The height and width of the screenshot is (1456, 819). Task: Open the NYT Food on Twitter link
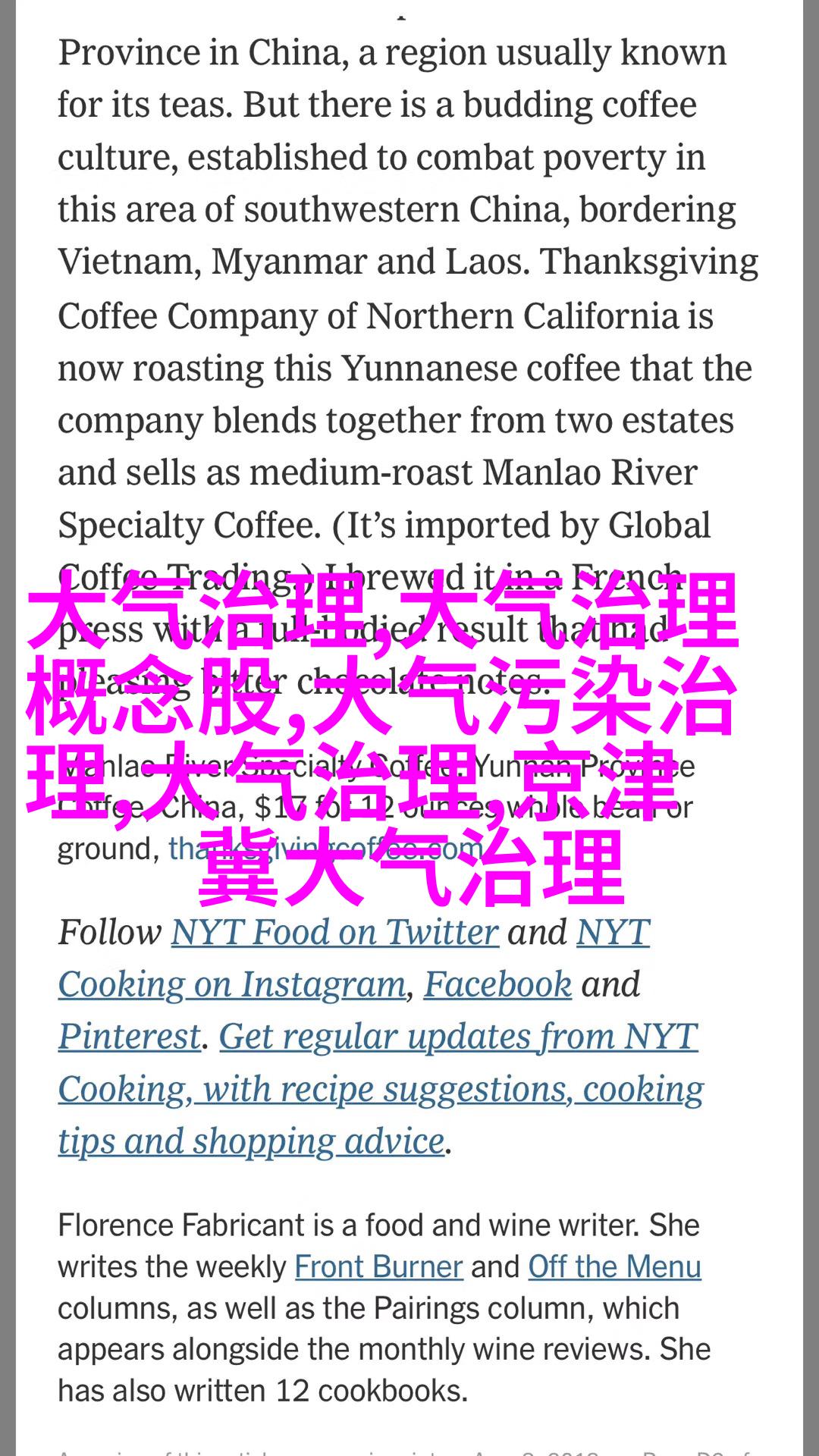[334, 932]
